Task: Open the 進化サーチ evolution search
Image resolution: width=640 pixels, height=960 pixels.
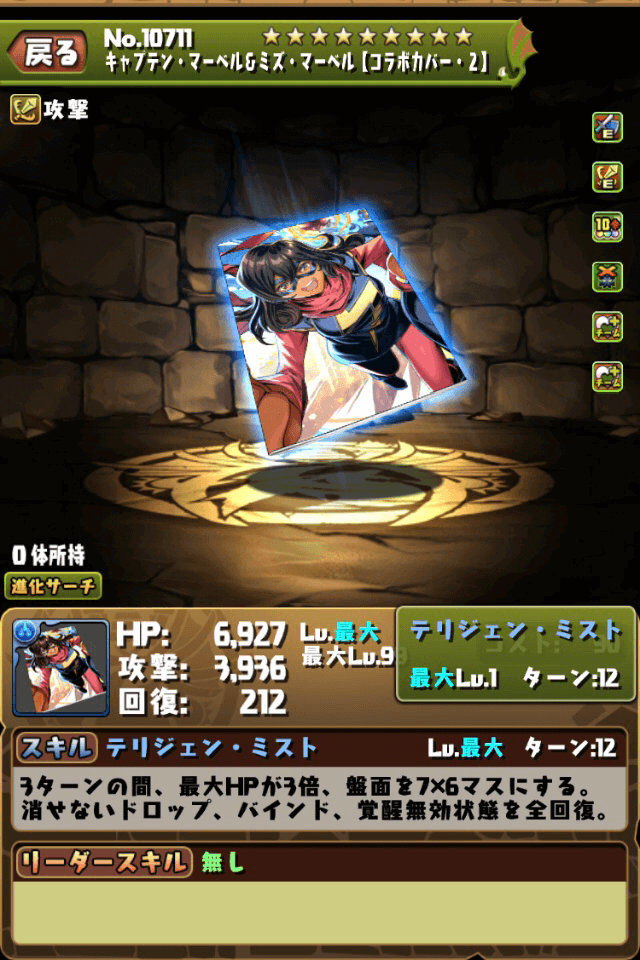Action: (52, 586)
